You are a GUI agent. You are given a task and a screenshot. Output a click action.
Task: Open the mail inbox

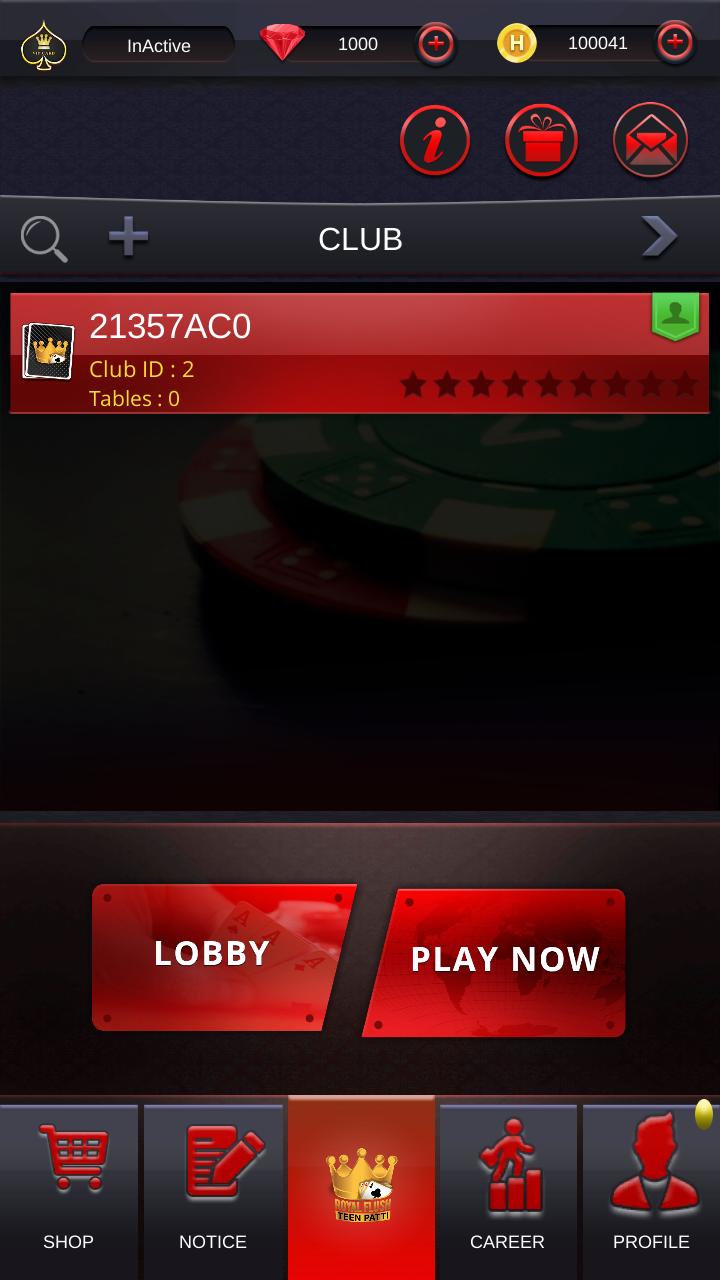tap(650, 141)
